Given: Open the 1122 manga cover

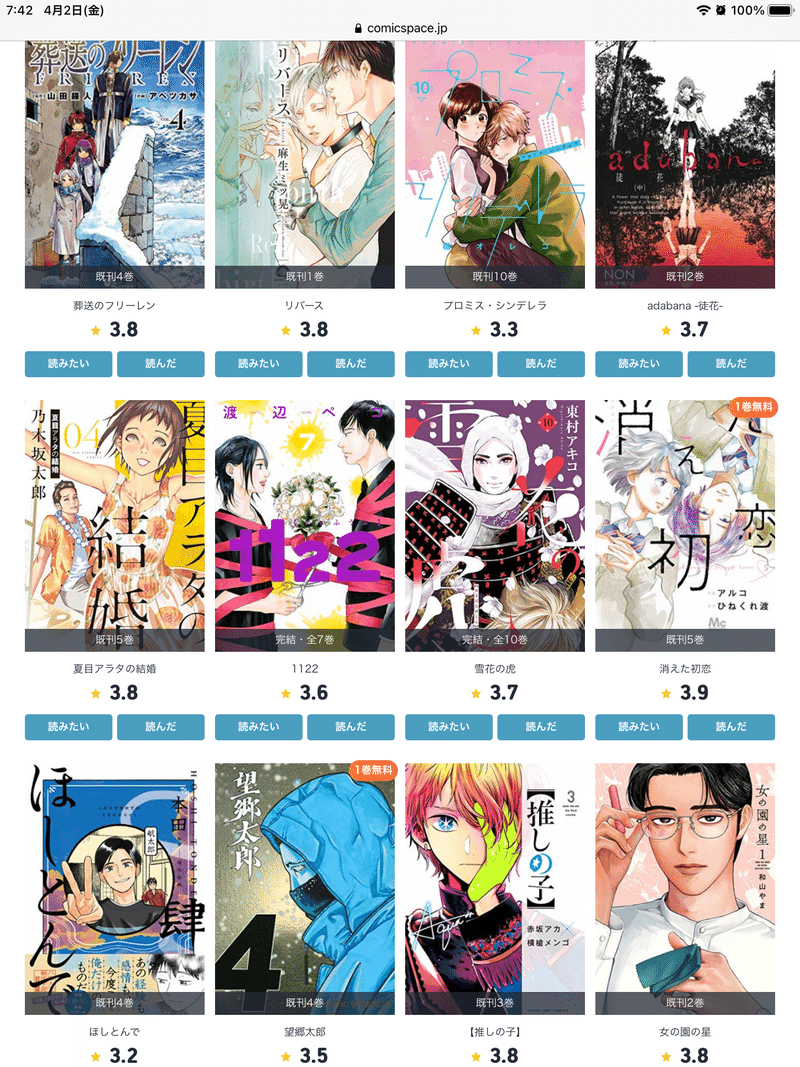Looking at the screenshot, I should [304, 520].
